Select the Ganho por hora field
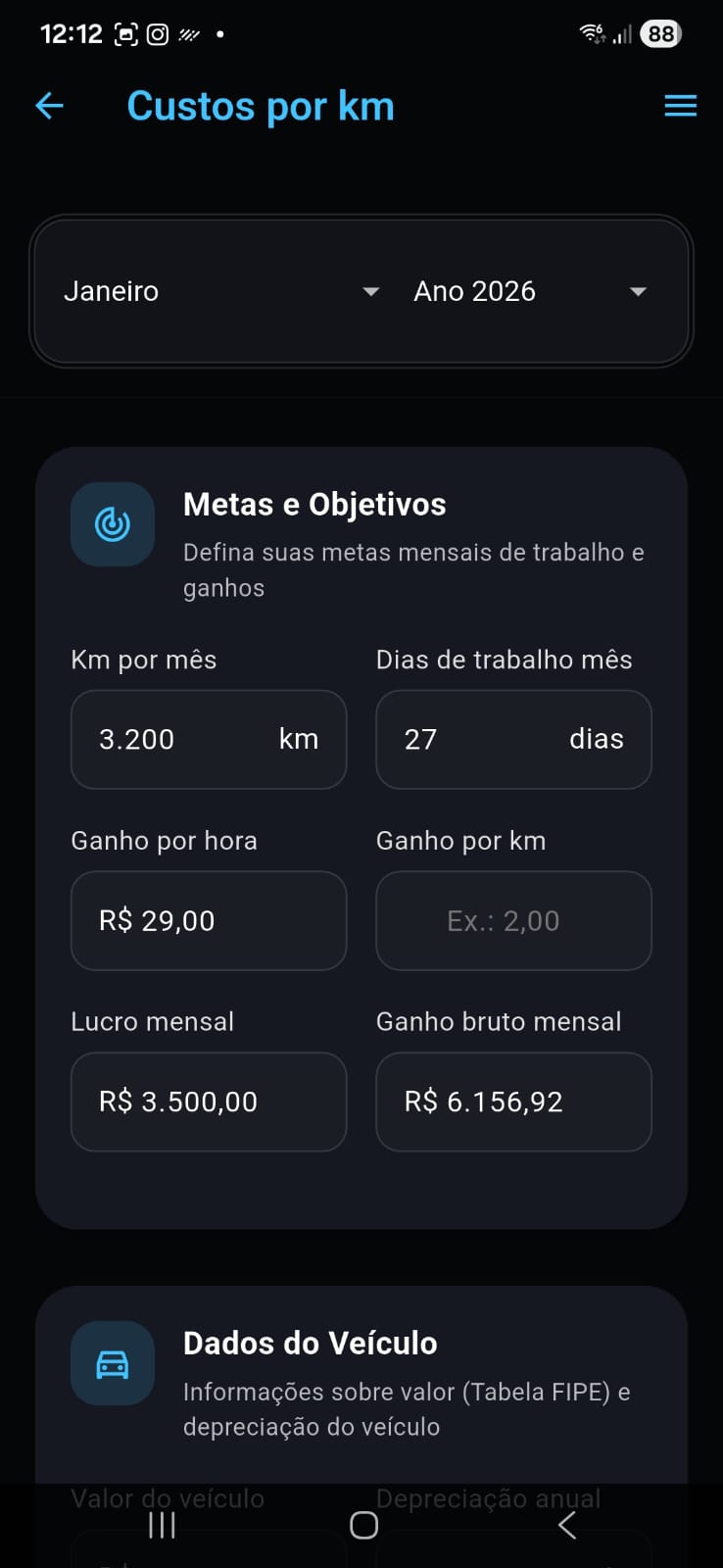723x1568 pixels. [208, 920]
